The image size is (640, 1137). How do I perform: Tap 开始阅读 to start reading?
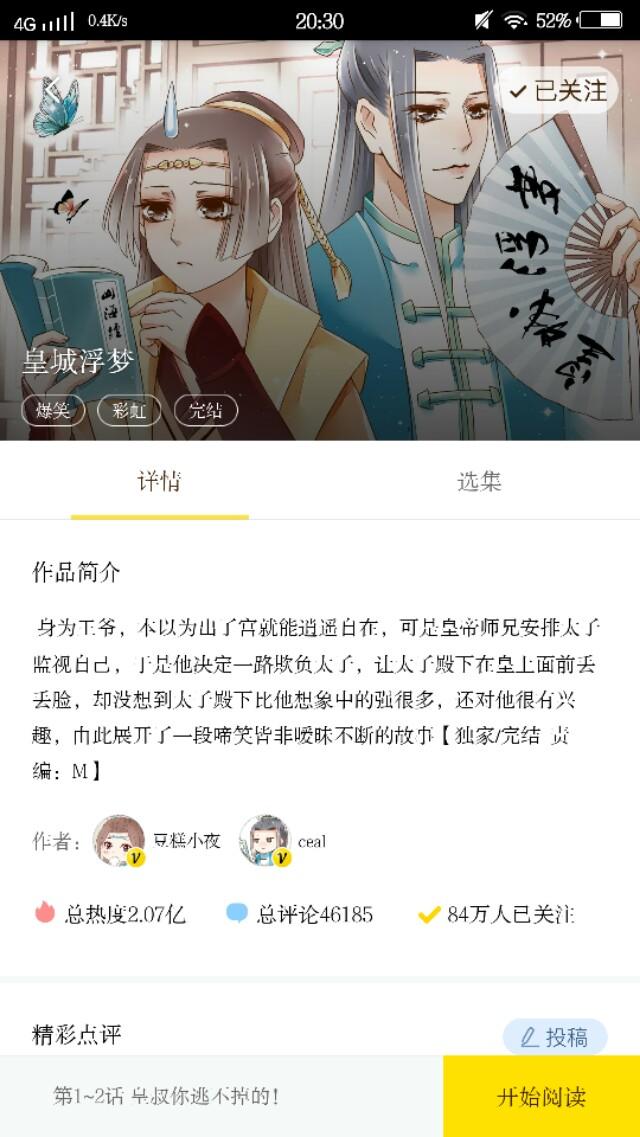point(541,1097)
